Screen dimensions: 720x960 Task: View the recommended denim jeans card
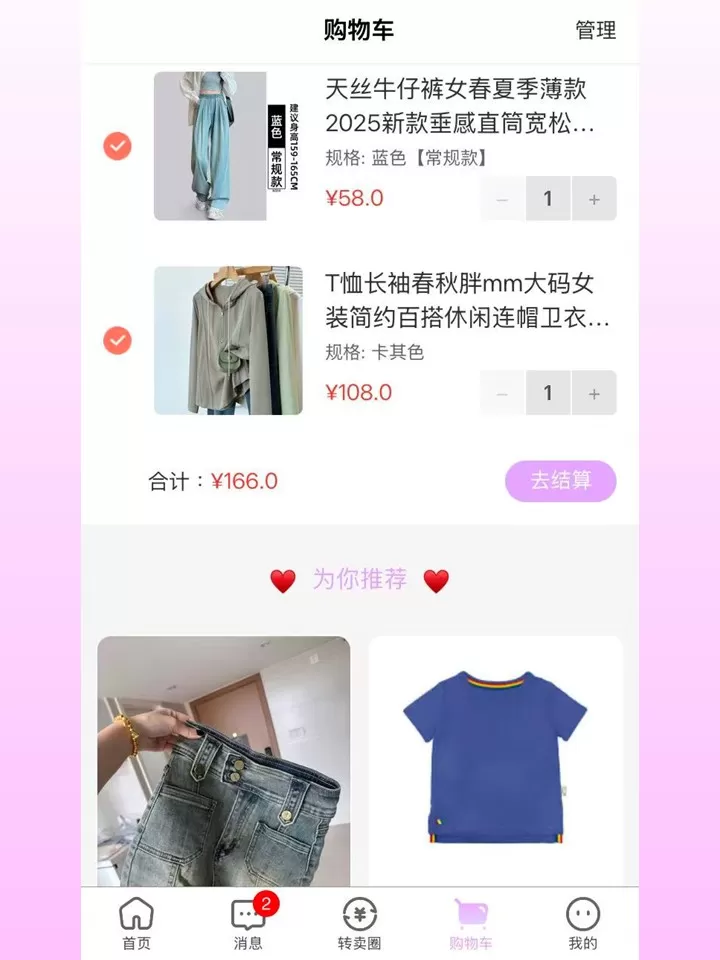coord(224,760)
